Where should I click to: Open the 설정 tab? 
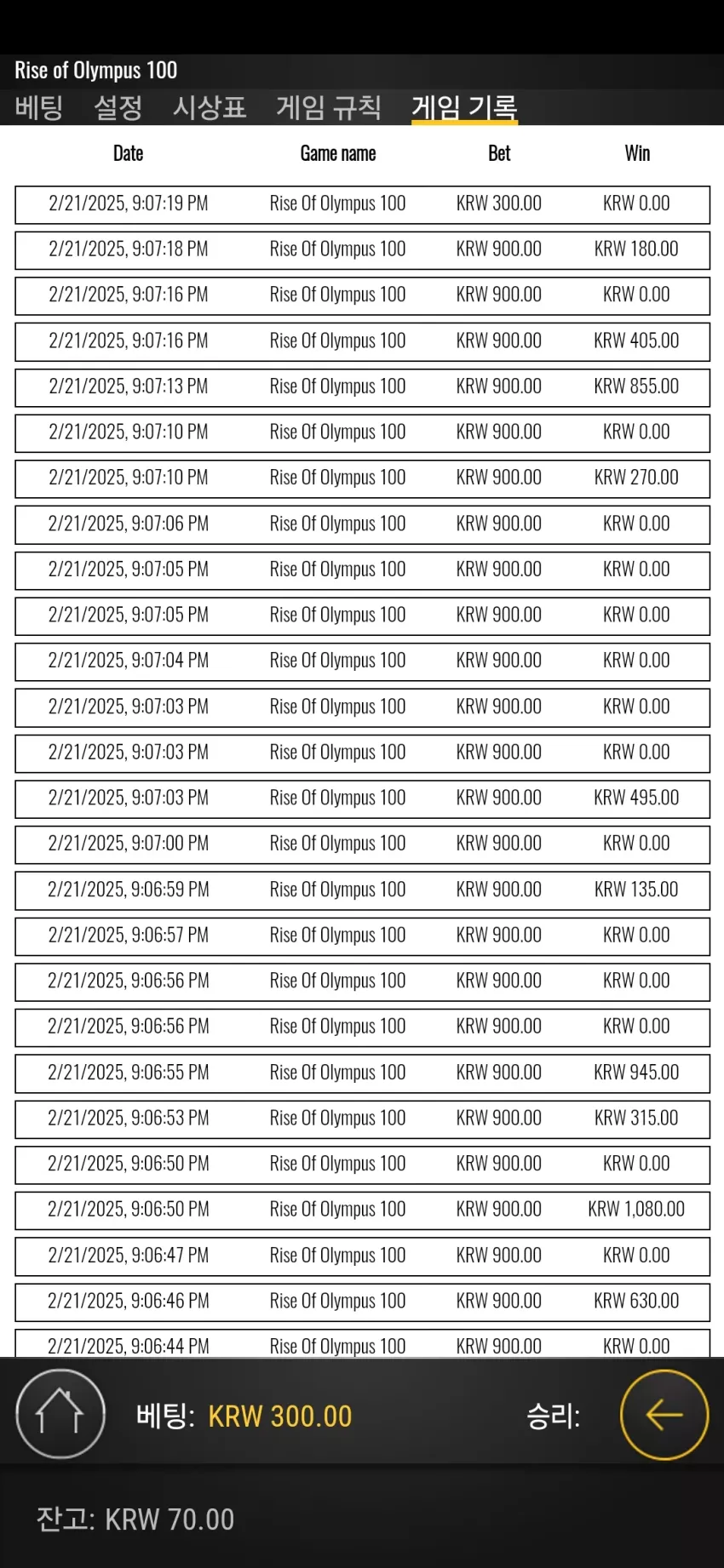pyautogui.click(x=118, y=107)
